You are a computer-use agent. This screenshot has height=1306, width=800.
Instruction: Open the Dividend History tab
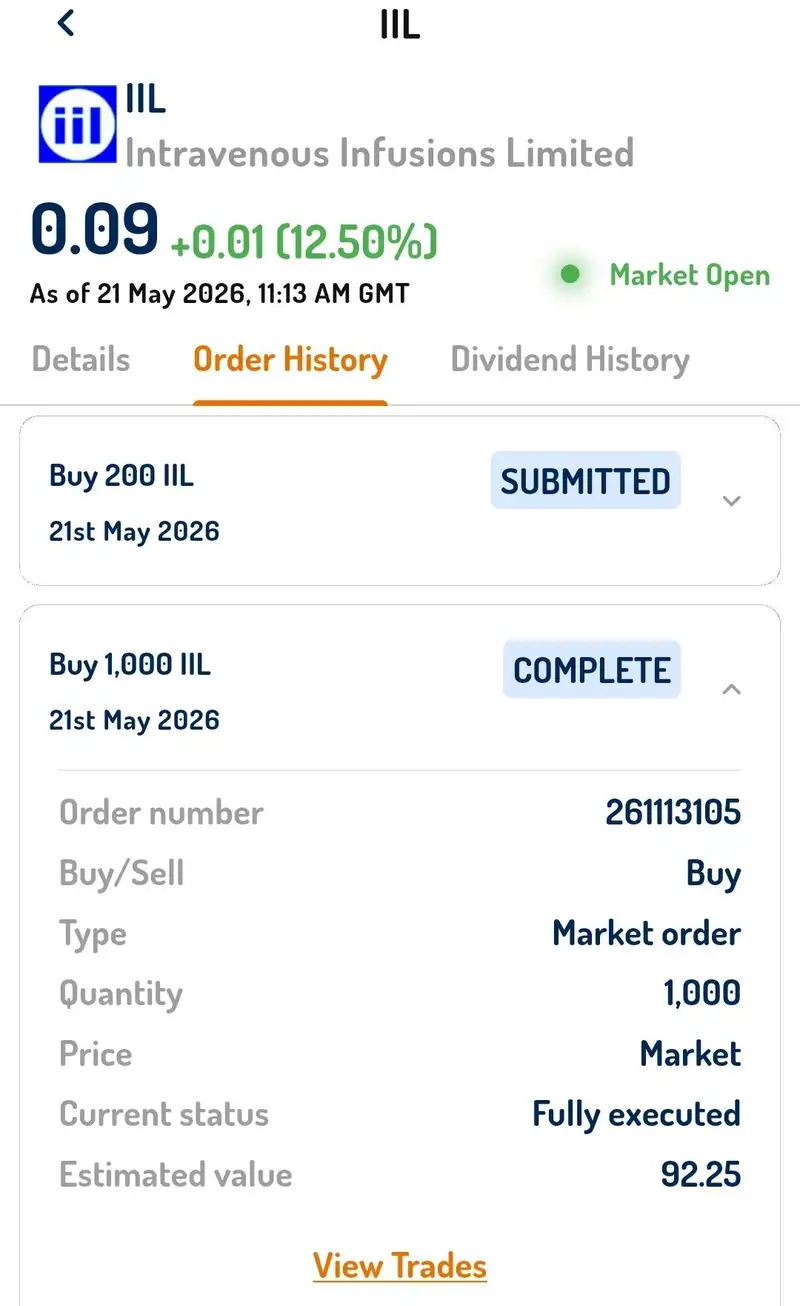pos(570,360)
